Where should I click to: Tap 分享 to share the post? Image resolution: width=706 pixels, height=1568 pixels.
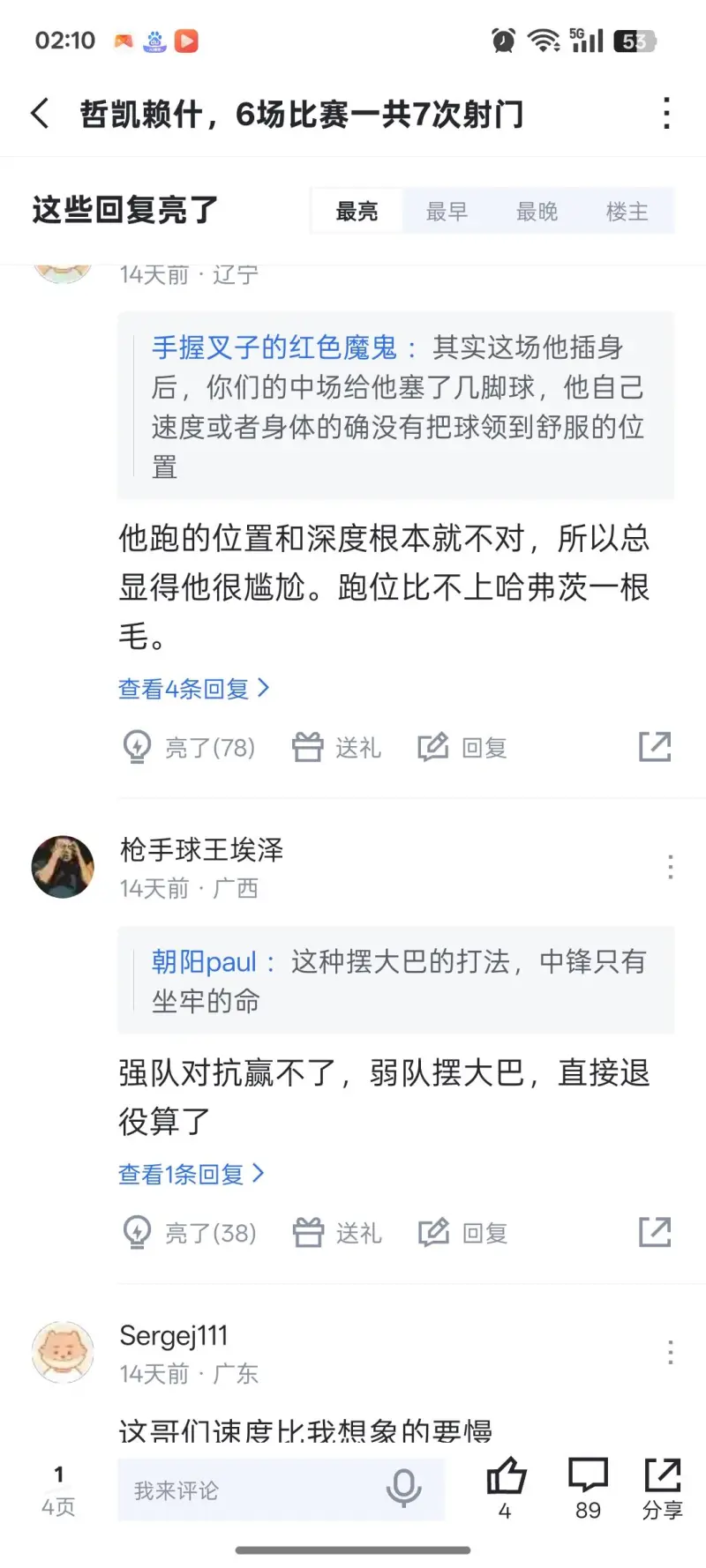(662, 1487)
